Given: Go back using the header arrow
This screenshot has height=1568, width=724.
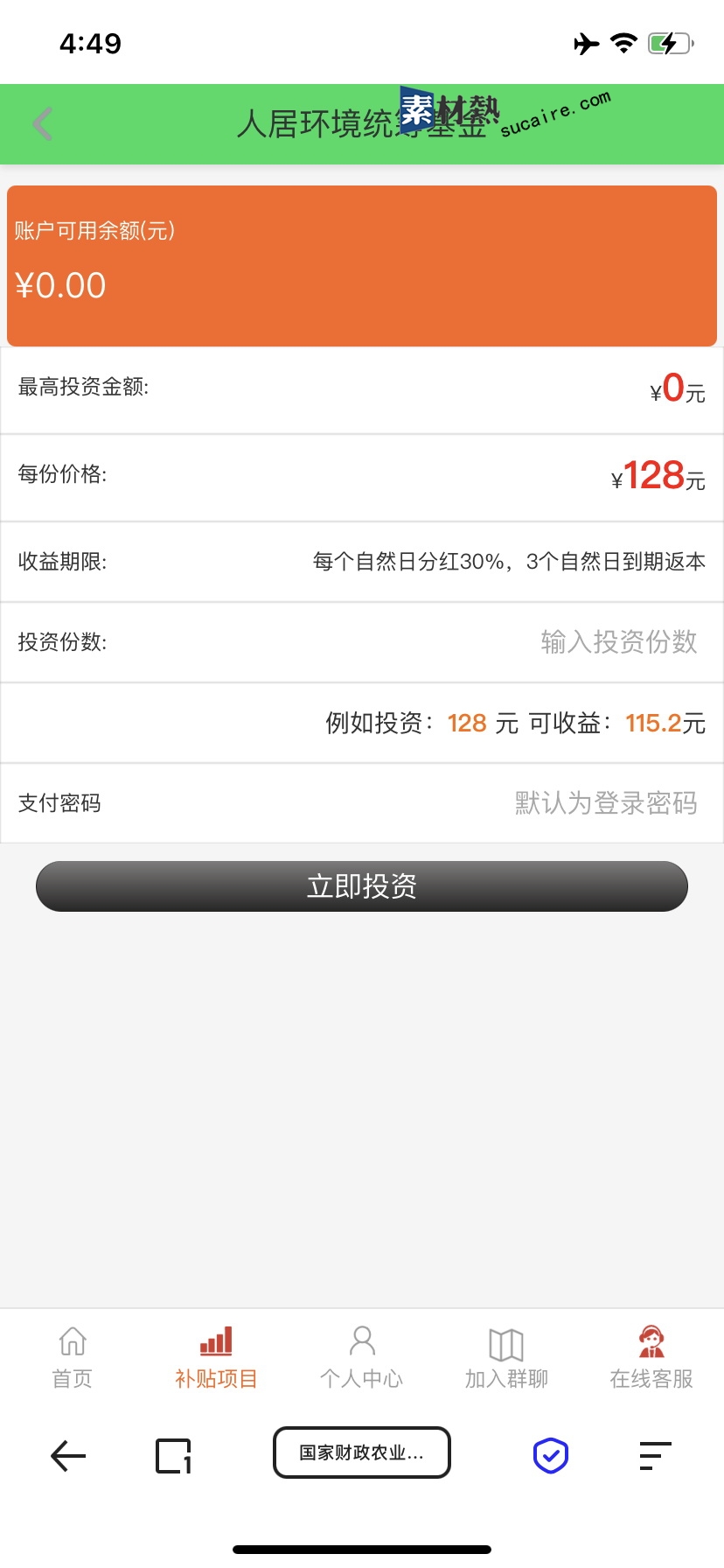Looking at the screenshot, I should pyautogui.click(x=43, y=124).
